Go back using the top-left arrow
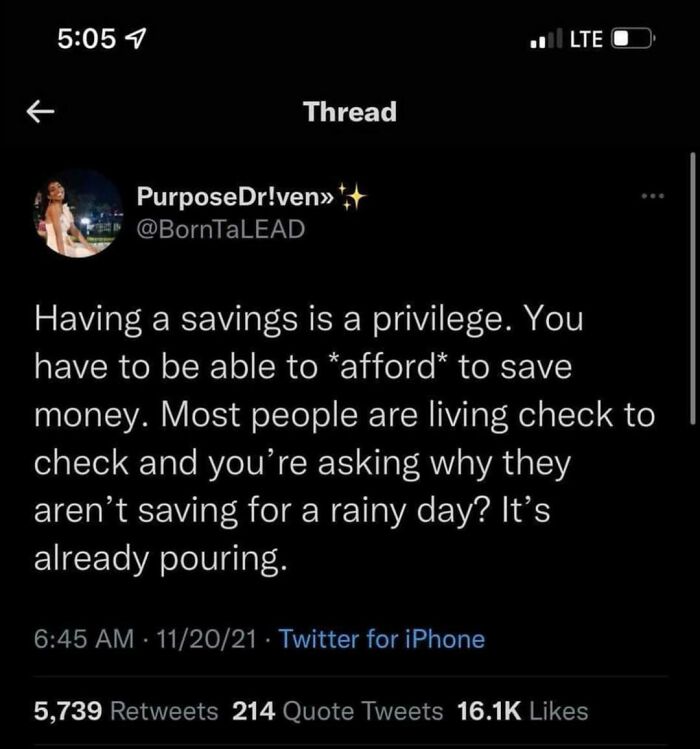The height and width of the screenshot is (749, 700). pos(39,113)
